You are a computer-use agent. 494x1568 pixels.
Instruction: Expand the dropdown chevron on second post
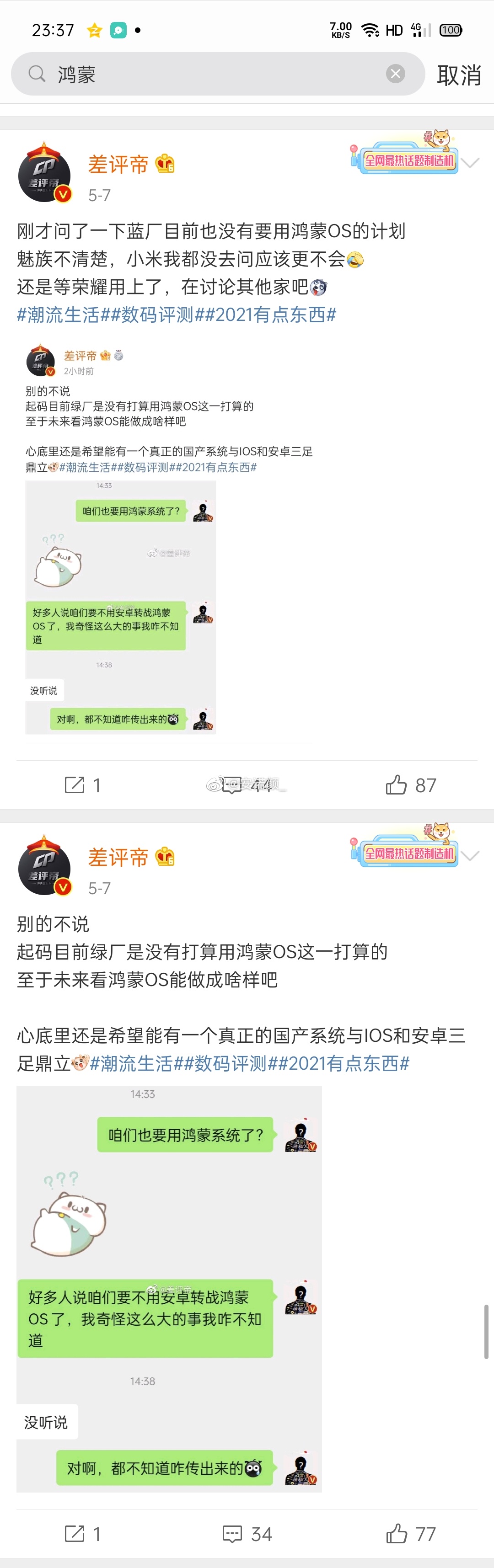pyautogui.click(x=470, y=855)
